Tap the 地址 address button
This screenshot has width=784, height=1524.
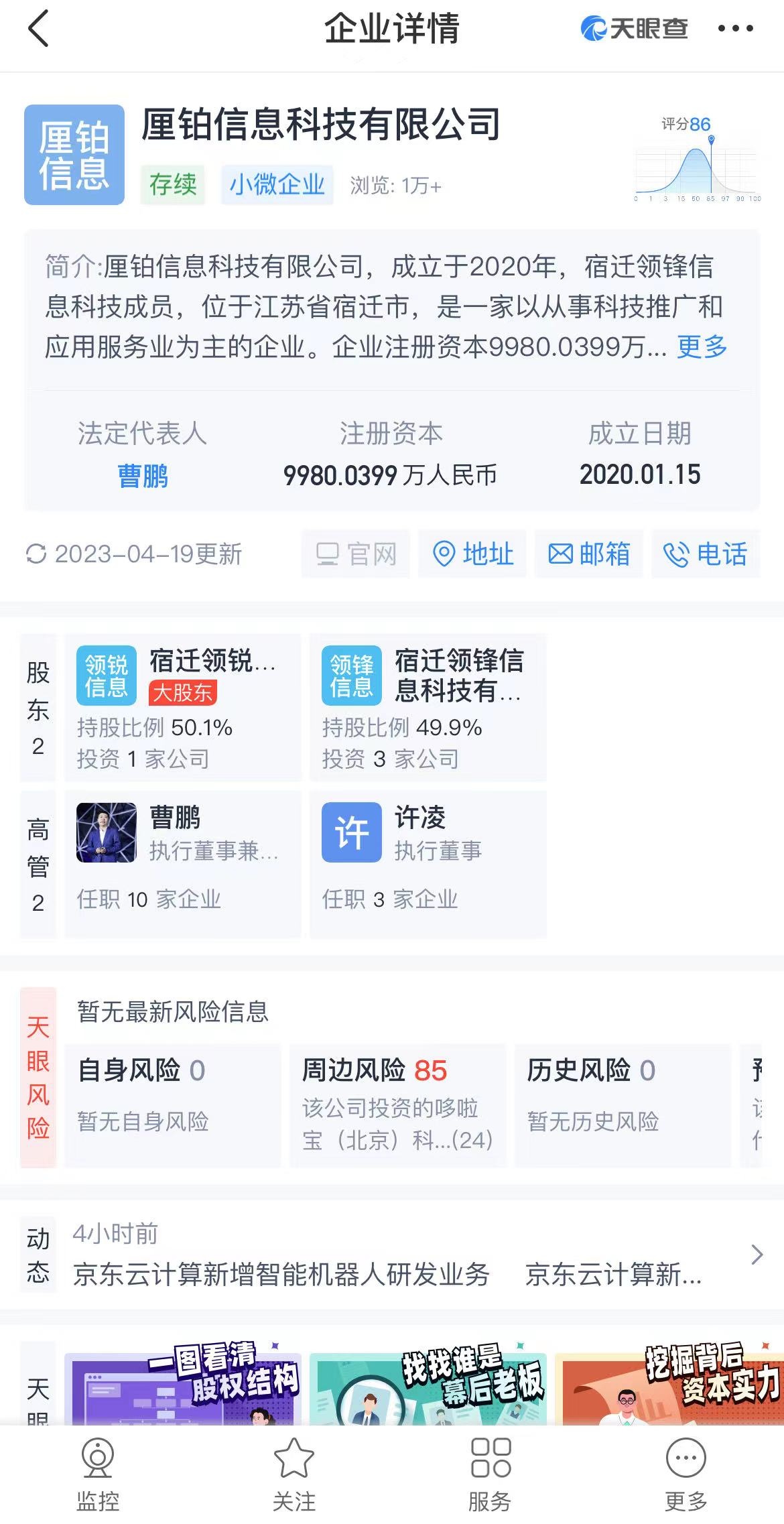coord(472,554)
